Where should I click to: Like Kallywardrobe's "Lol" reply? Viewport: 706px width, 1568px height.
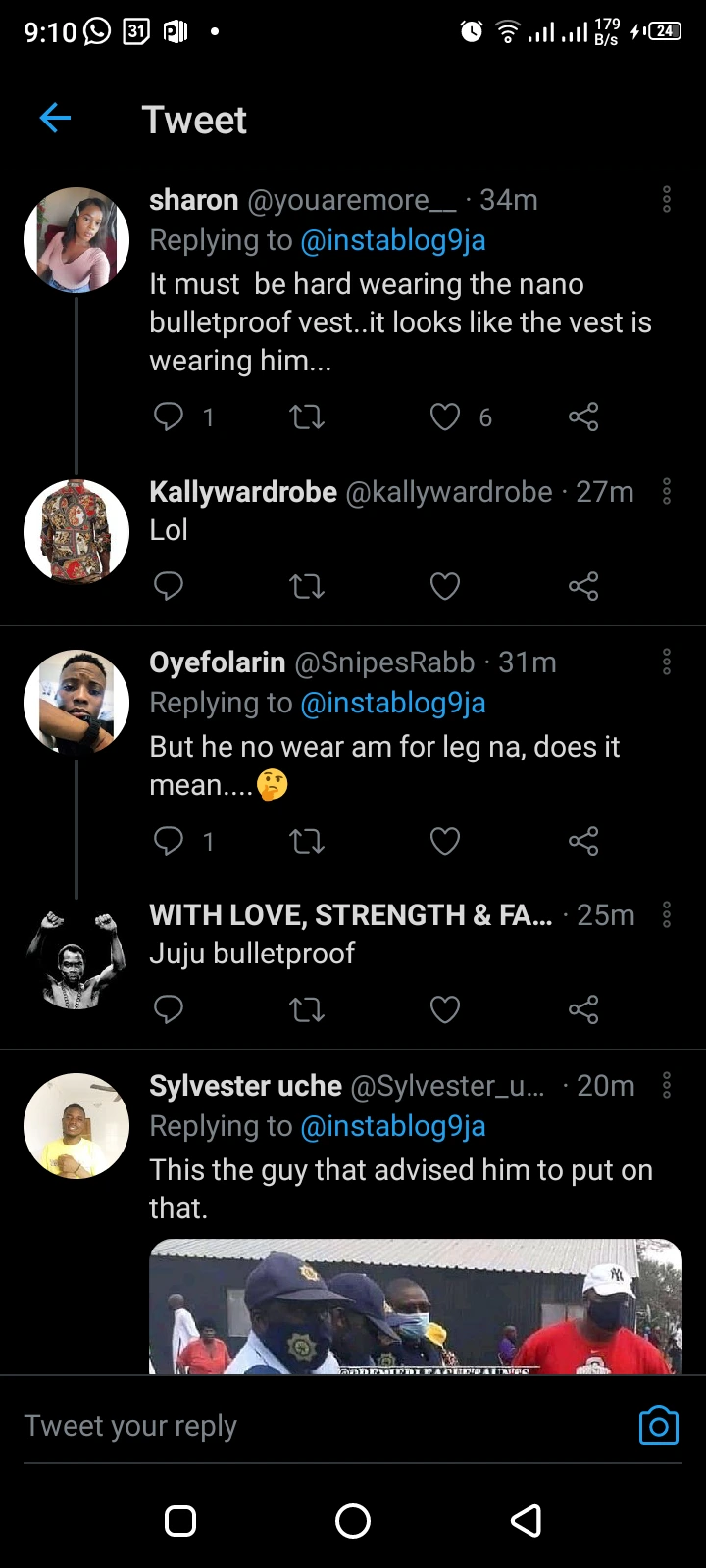[x=445, y=587]
